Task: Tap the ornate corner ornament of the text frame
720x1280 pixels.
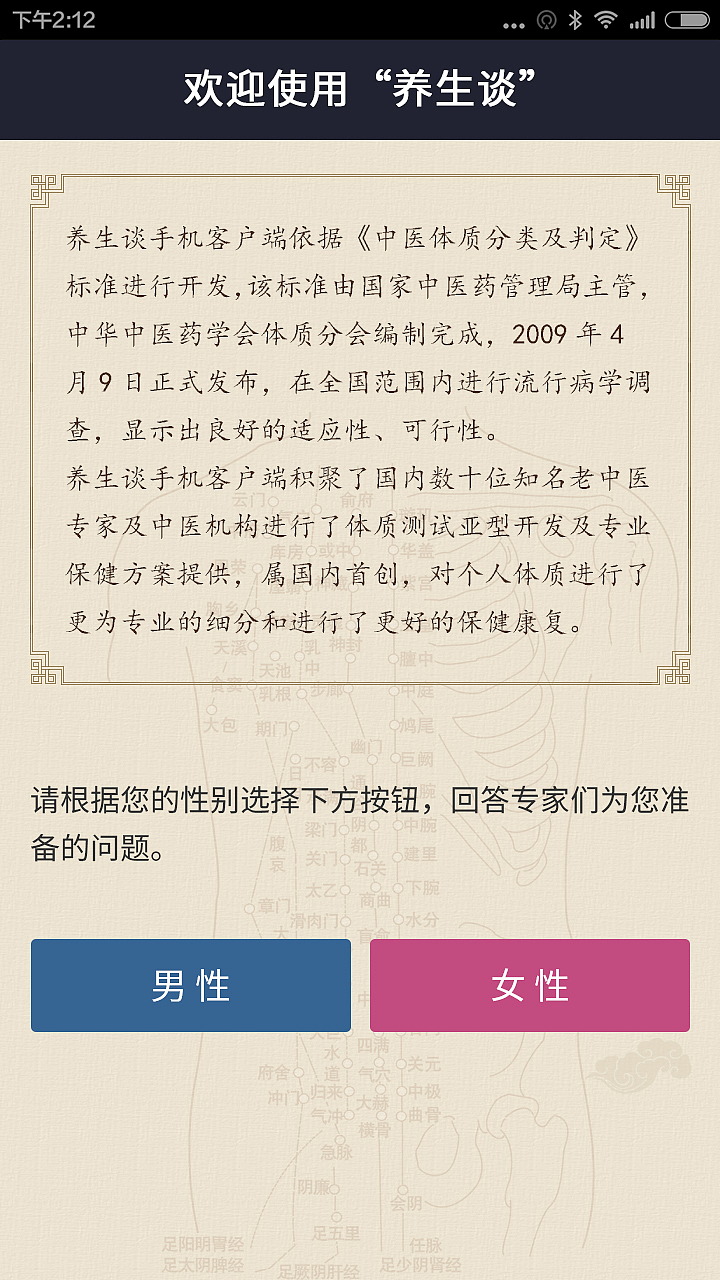Action: tap(42, 185)
